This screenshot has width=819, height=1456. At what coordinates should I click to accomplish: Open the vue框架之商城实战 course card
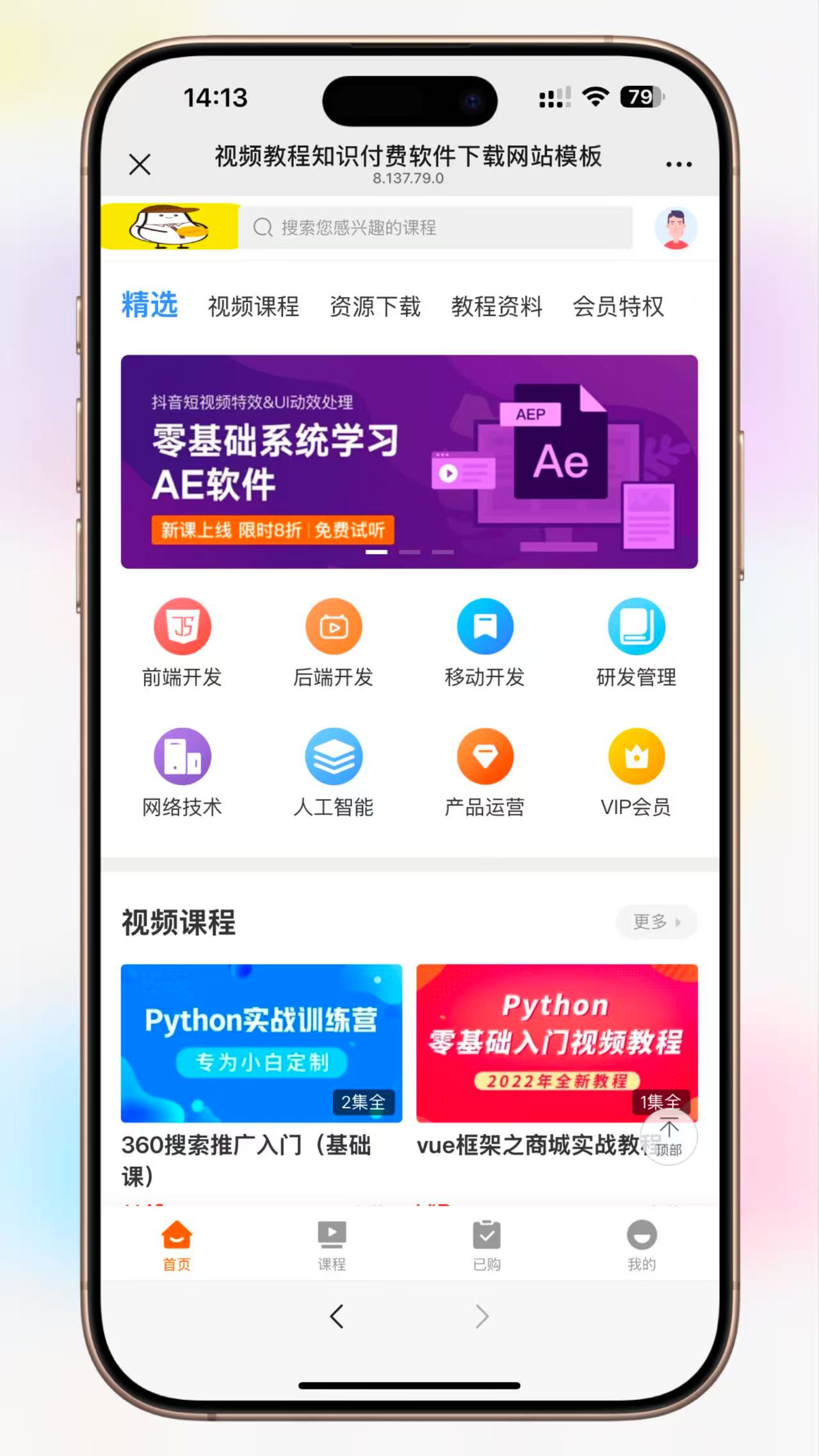(x=556, y=1043)
